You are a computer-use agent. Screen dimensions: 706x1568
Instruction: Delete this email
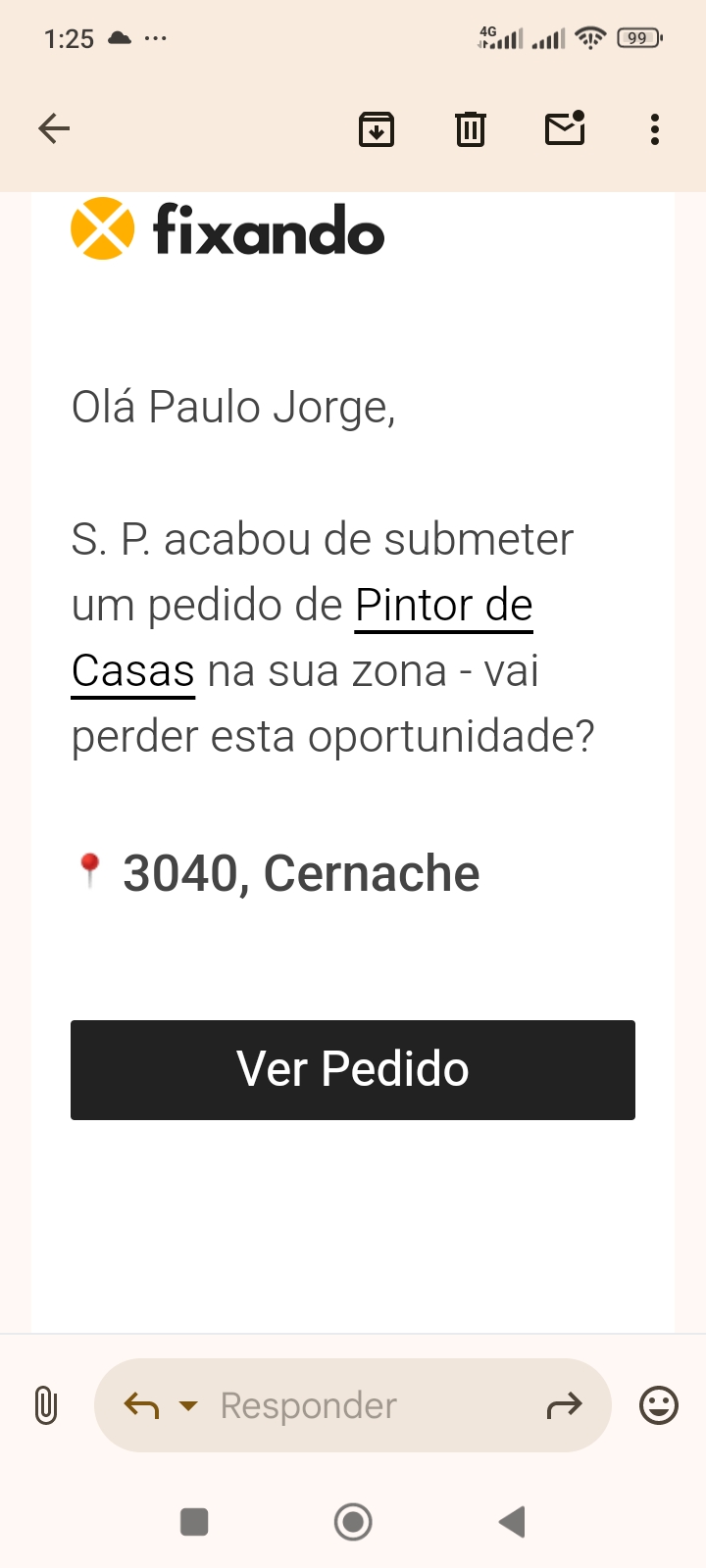[x=471, y=128]
